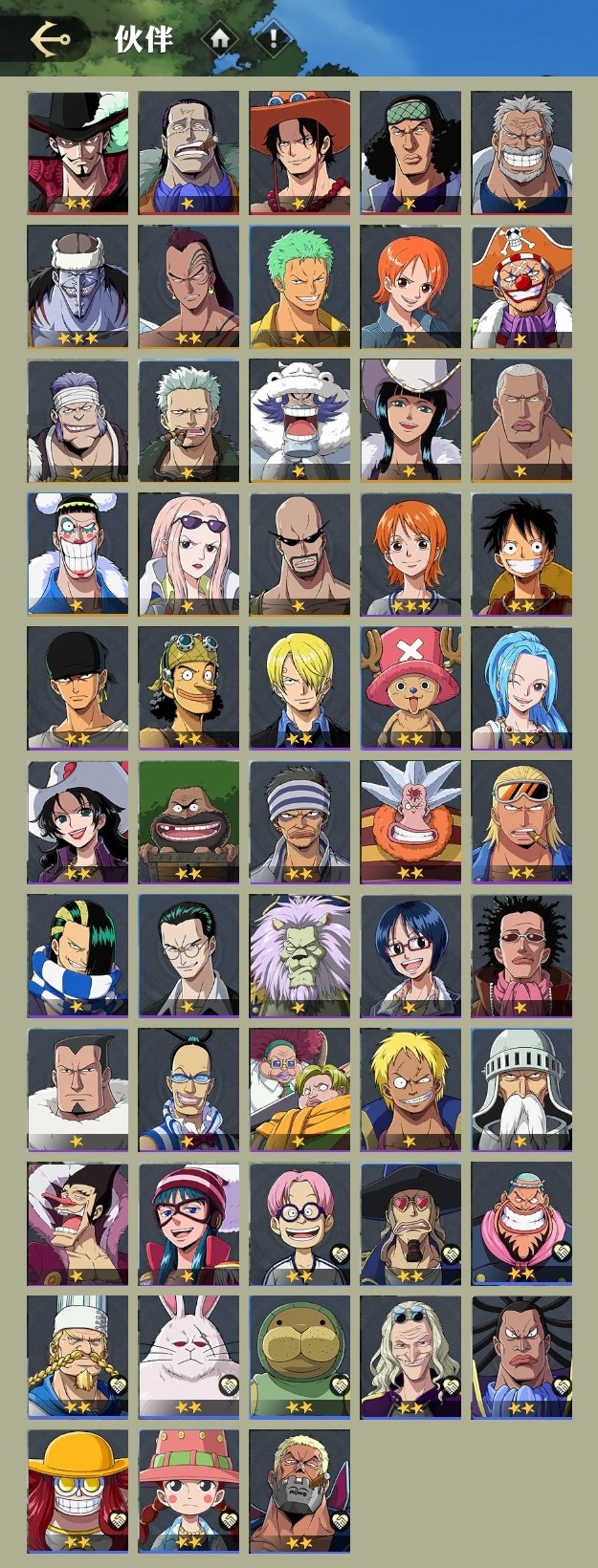Select Tashigi with red glasses
Image resolution: width=598 pixels, height=1568 pixels.
(x=410, y=955)
